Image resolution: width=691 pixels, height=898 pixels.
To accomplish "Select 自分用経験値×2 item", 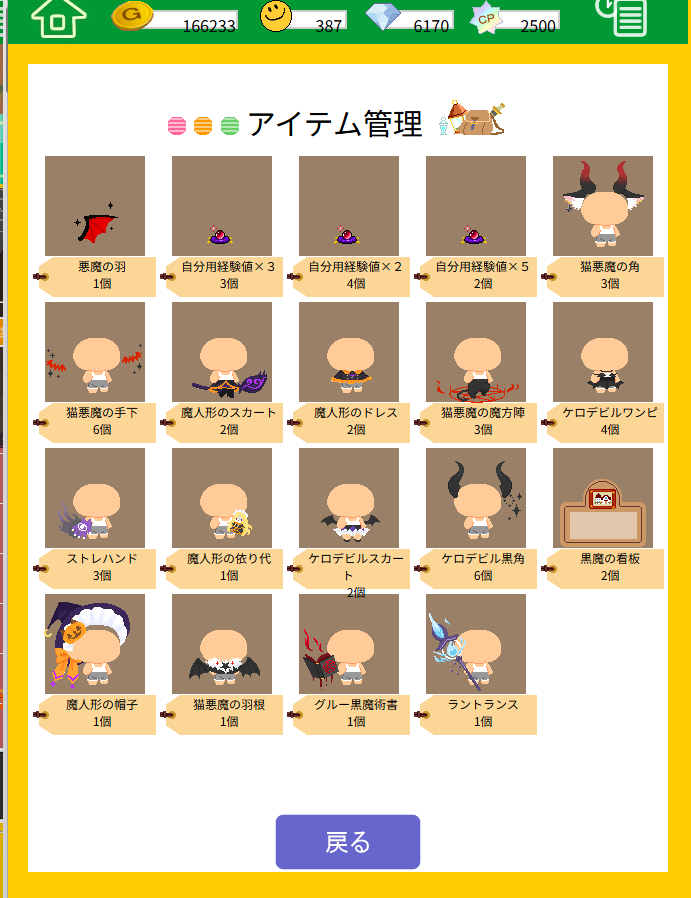I will pyautogui.click(x=349, y=206).
